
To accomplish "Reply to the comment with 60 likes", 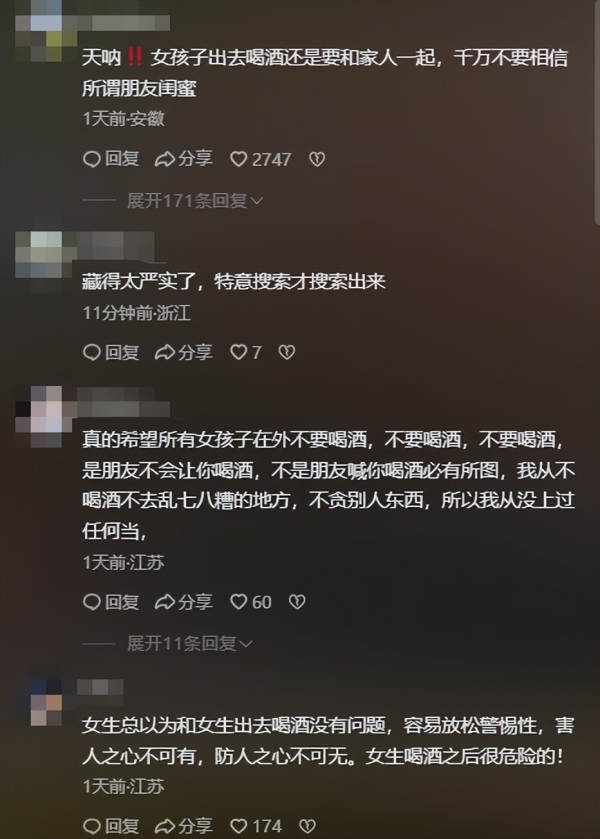I will point(111,601).
